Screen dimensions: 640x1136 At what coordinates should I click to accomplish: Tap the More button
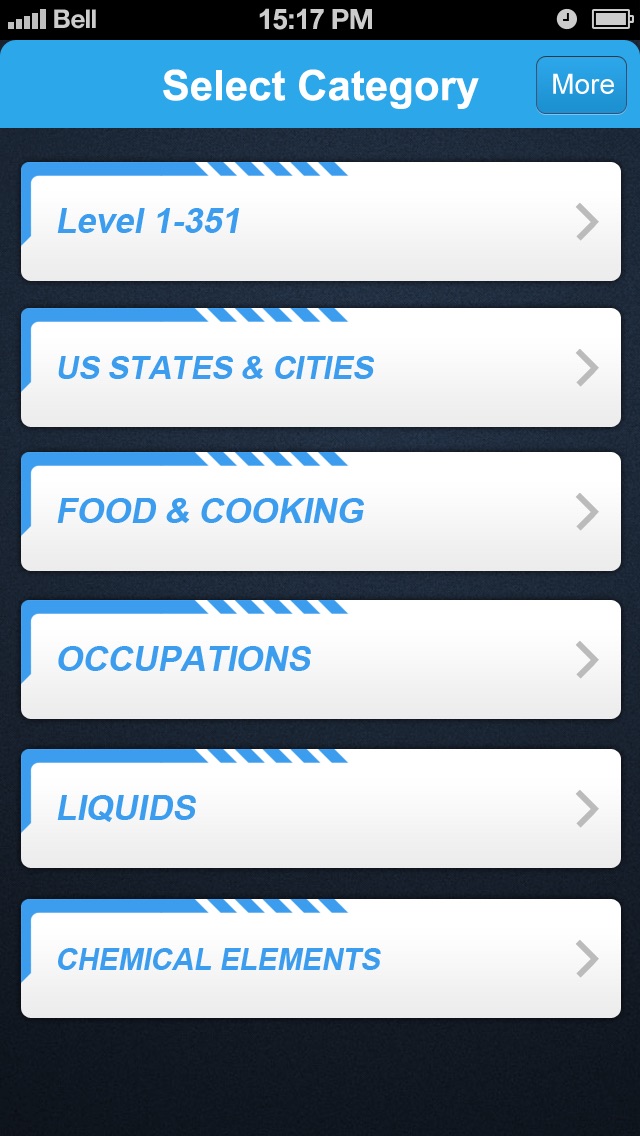(581, 85)
